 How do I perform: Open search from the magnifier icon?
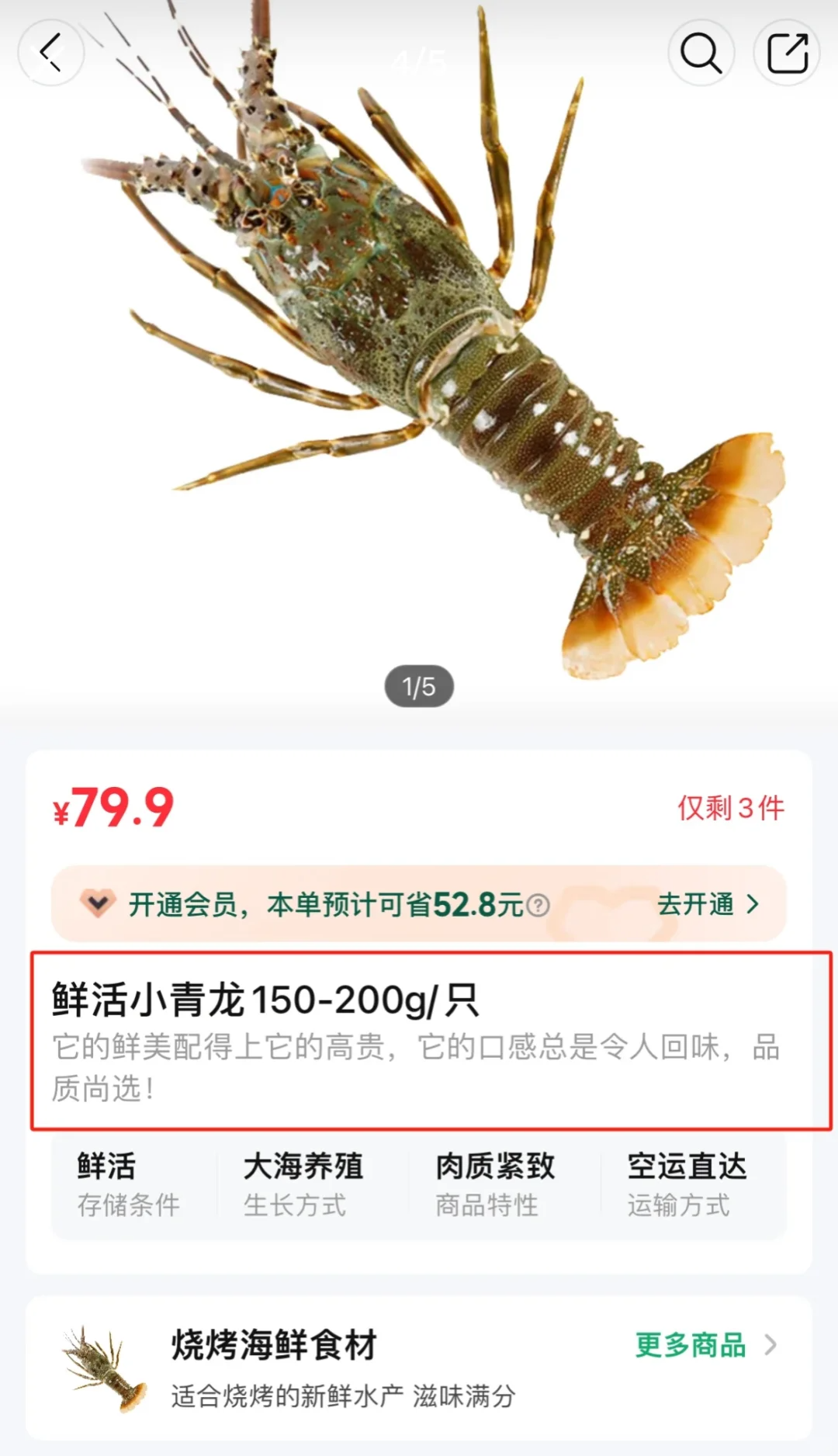[701, 53]
